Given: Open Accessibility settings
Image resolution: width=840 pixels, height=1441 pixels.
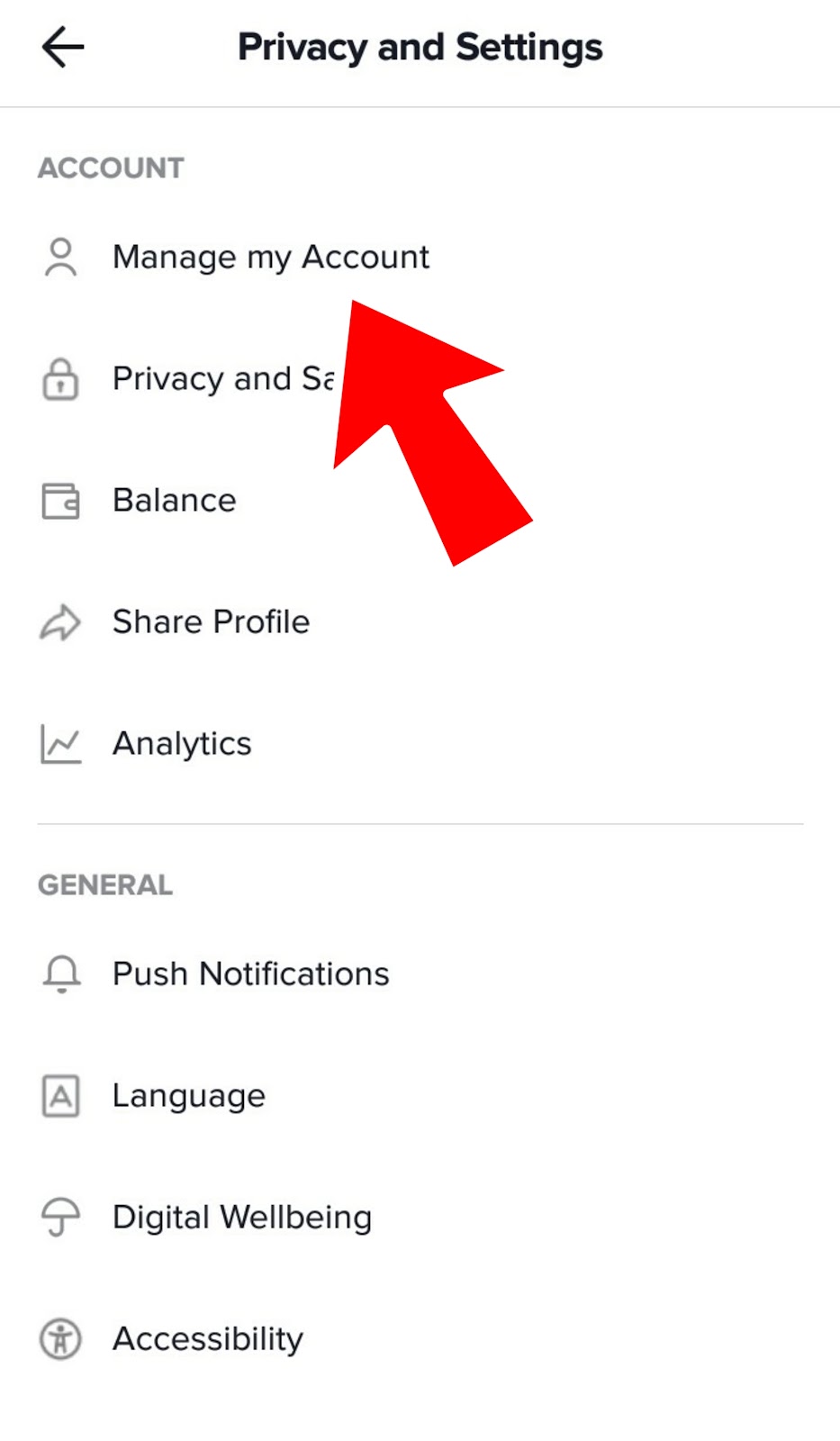Looking at the screenshot, I should click(x=207, y=1339).
